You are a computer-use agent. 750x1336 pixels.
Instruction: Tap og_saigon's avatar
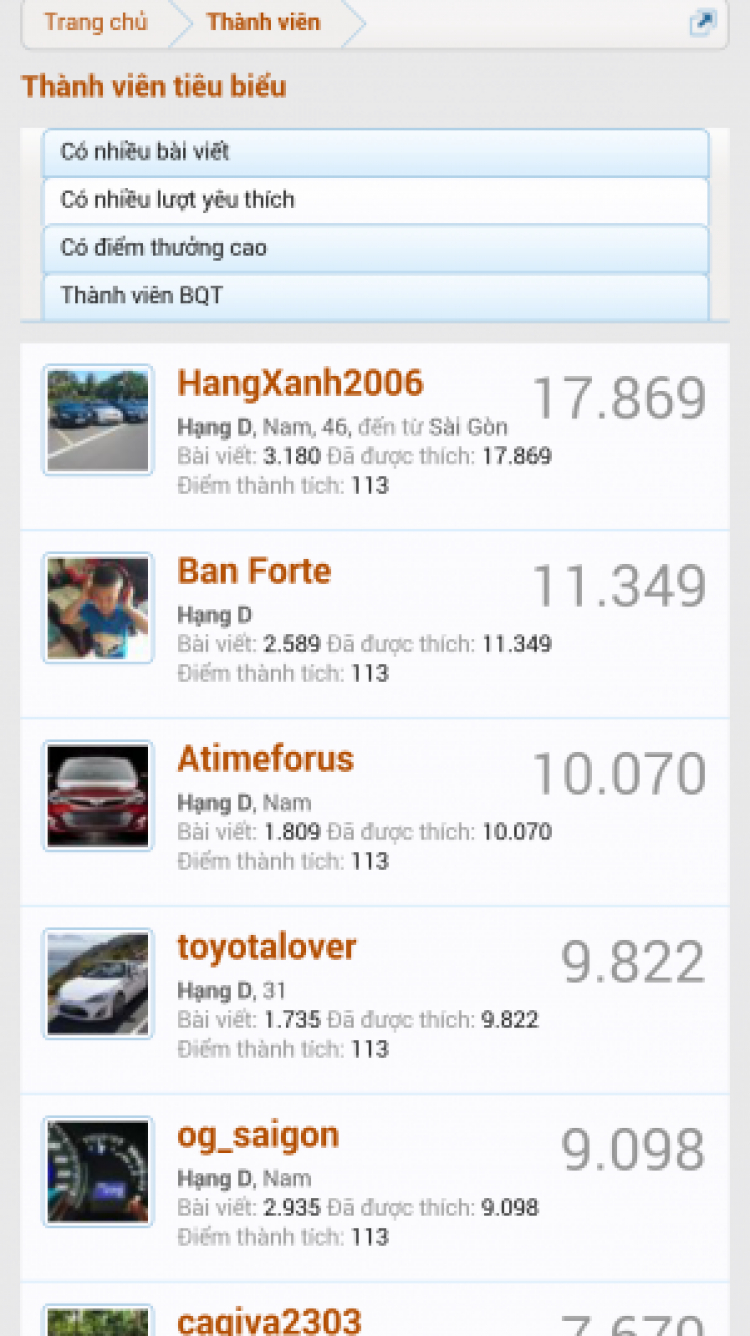point(98,1172)
